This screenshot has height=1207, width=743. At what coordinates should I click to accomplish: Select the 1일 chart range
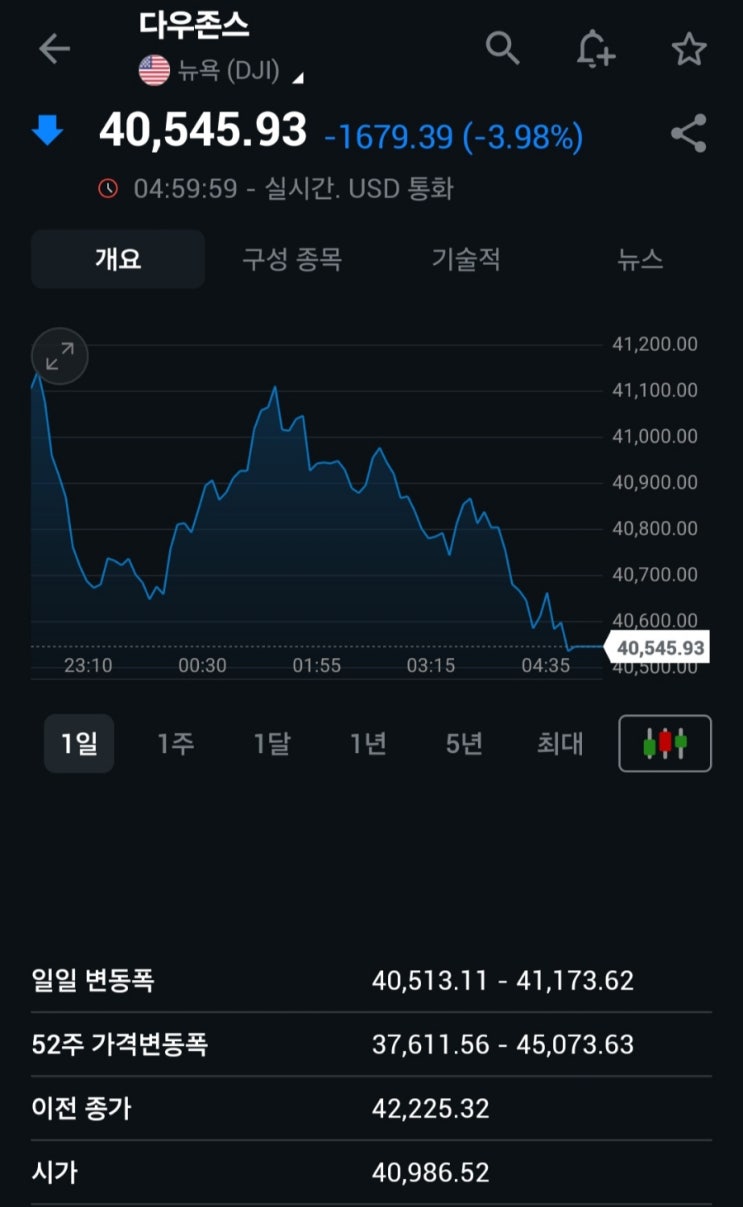[79, 744]
